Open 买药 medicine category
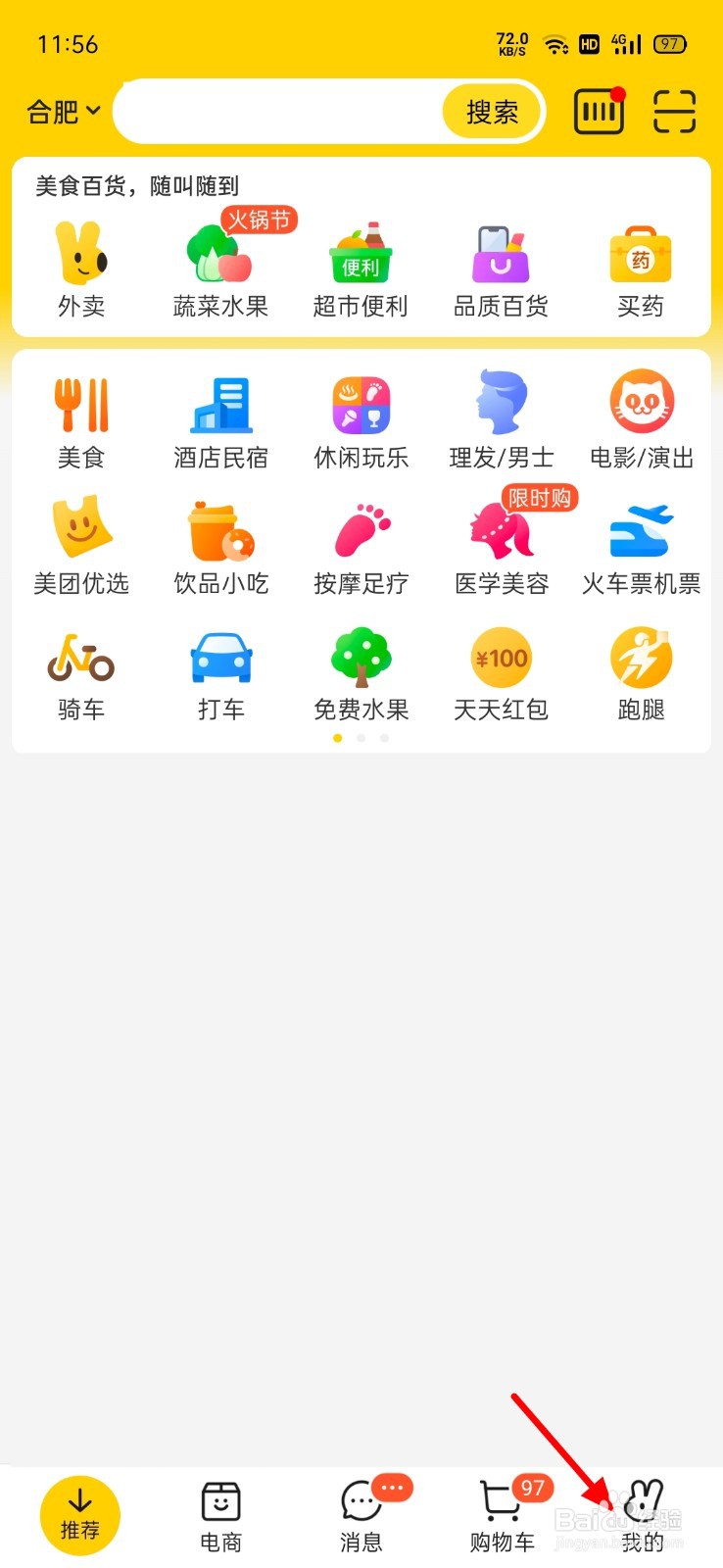 point(641,270)
